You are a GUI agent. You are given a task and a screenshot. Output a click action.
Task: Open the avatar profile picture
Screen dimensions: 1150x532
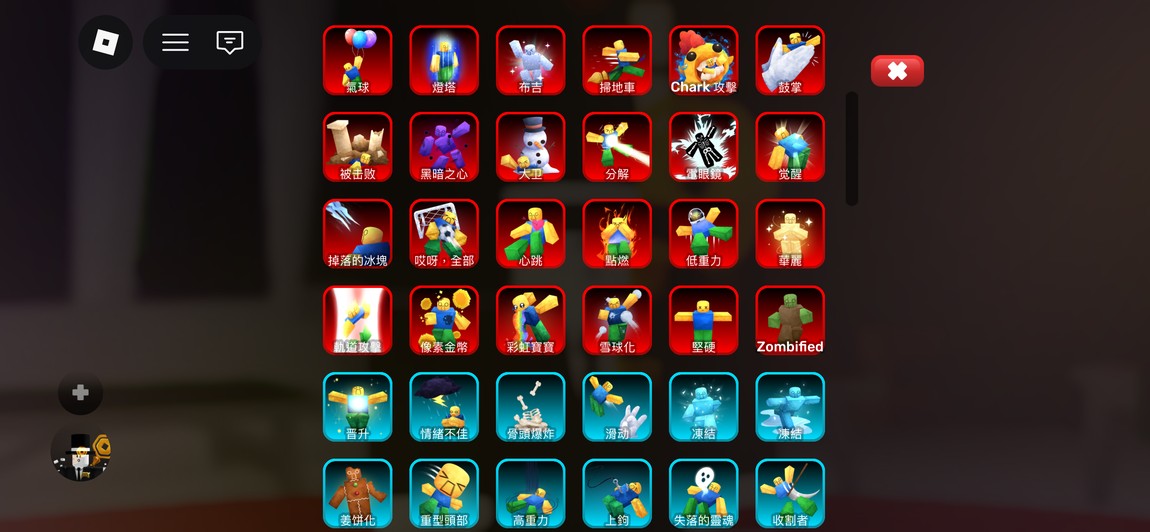[81, 457]
